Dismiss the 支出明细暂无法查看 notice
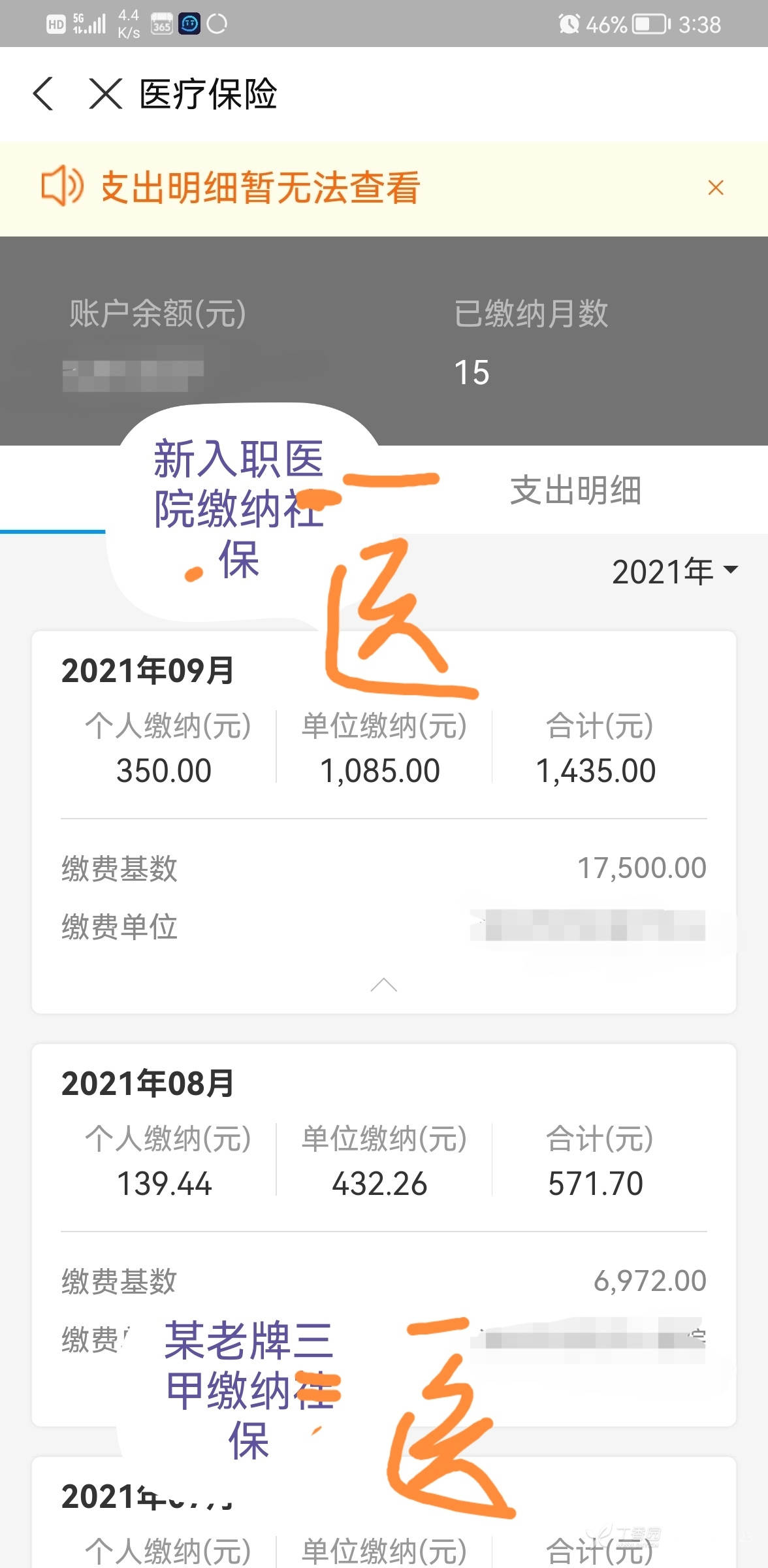Image resolution: width=768 pixels, height=1568 pixels. click(716, 188)
